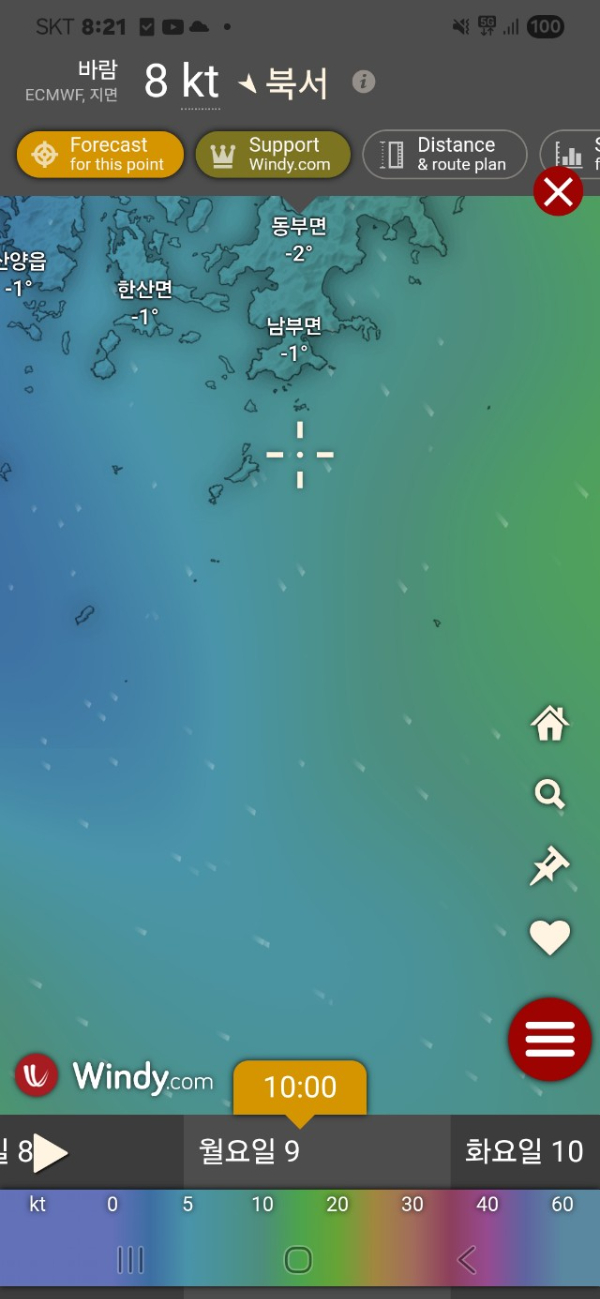
Task: Add this spot to favorites
Action: [549, 937]
